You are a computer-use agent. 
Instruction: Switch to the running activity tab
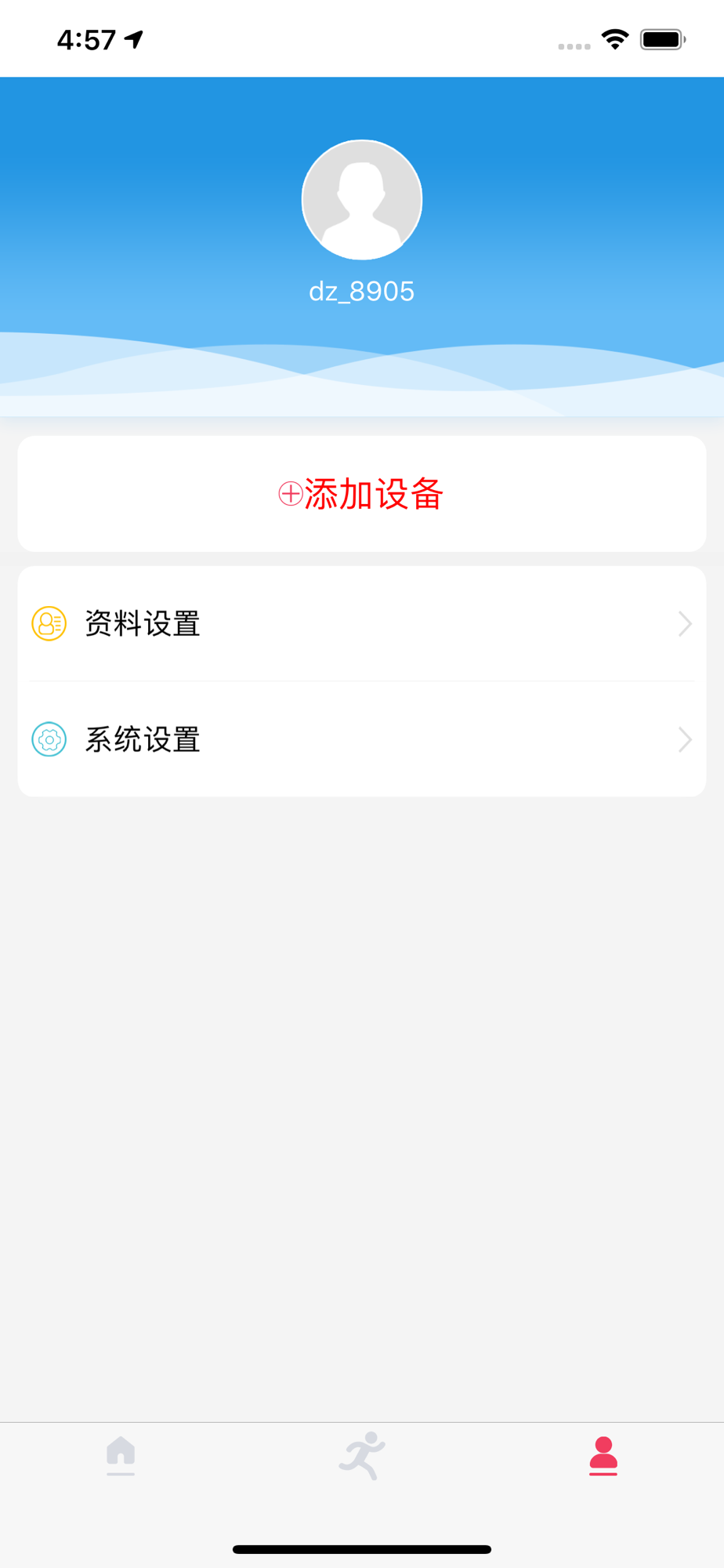coord(362,1455)
